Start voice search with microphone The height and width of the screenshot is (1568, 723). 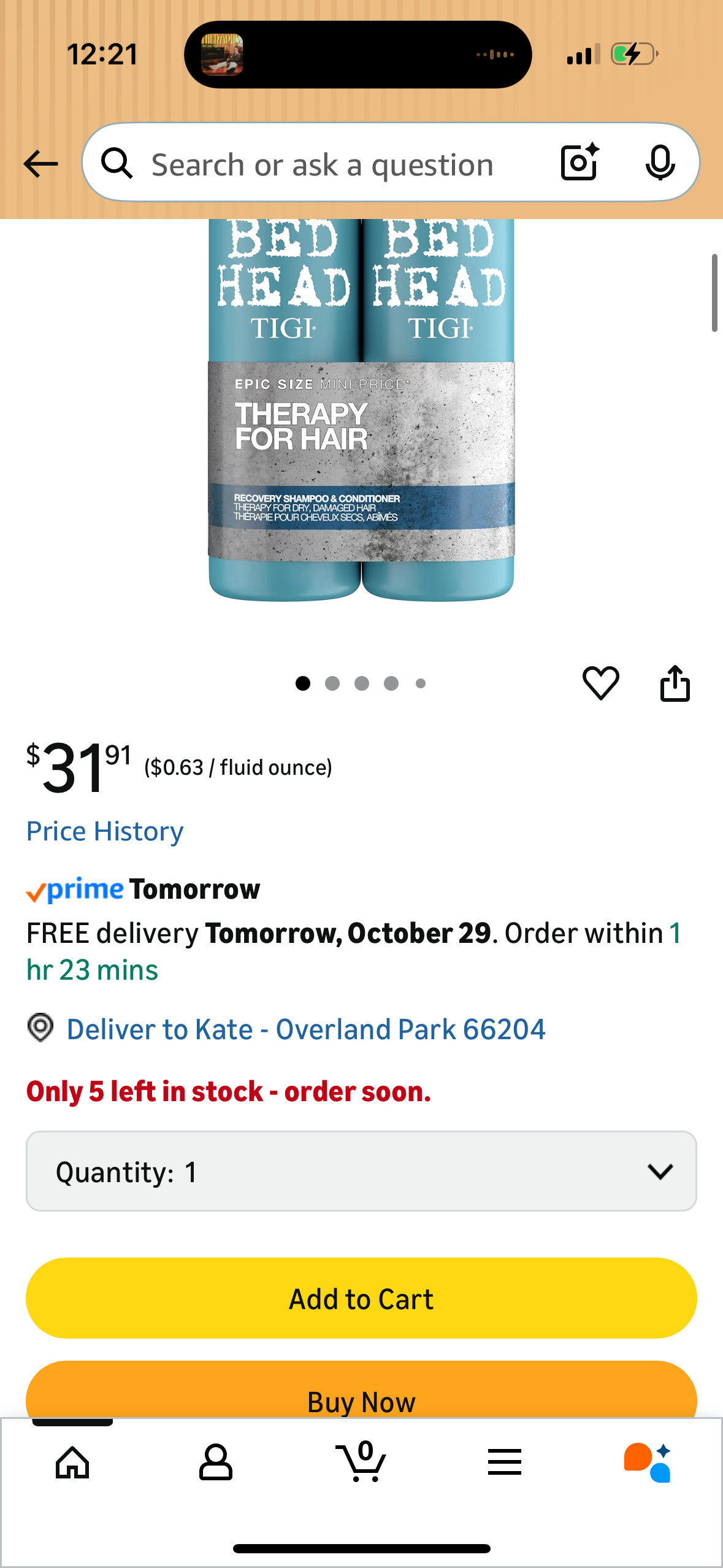point(660,163)
